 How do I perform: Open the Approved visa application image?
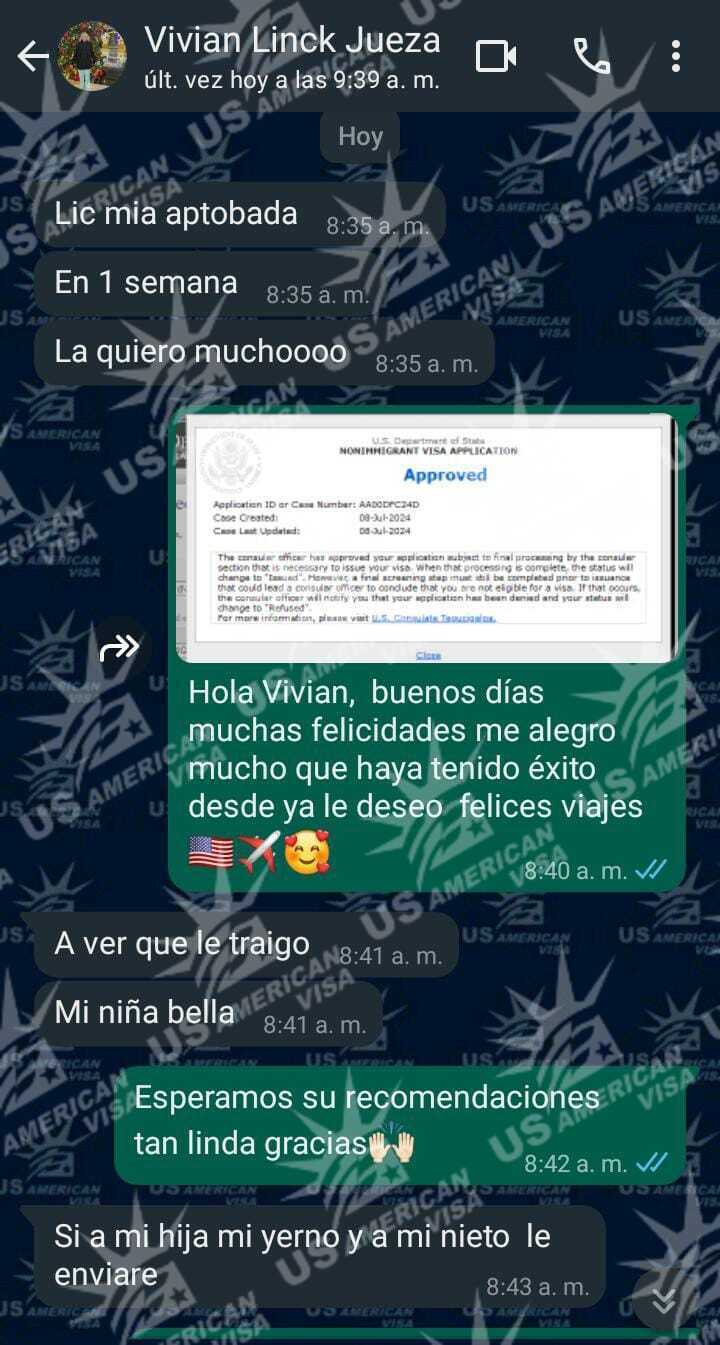point(427,538)
